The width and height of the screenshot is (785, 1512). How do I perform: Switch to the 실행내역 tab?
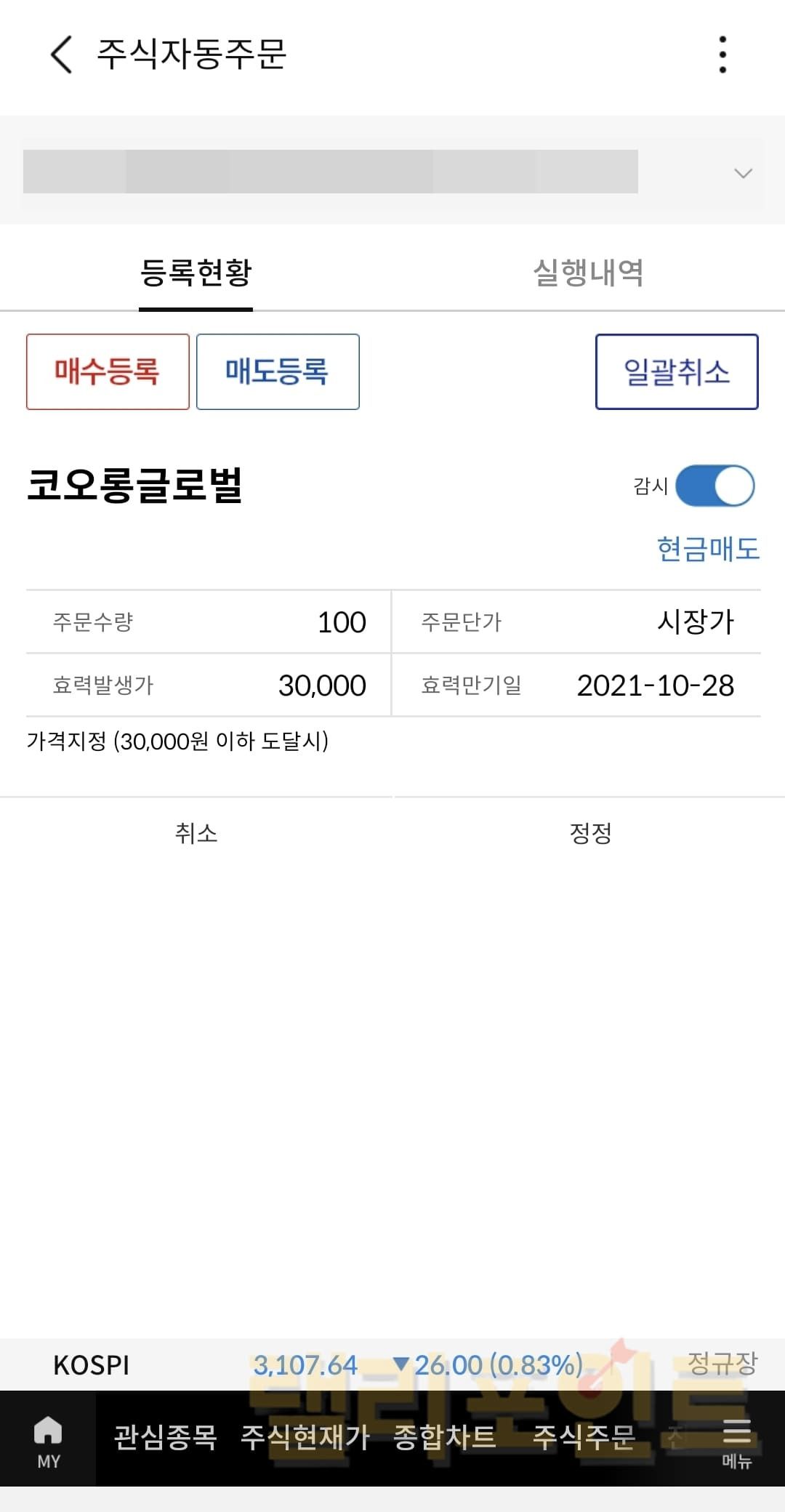click(x=588, y=273)
